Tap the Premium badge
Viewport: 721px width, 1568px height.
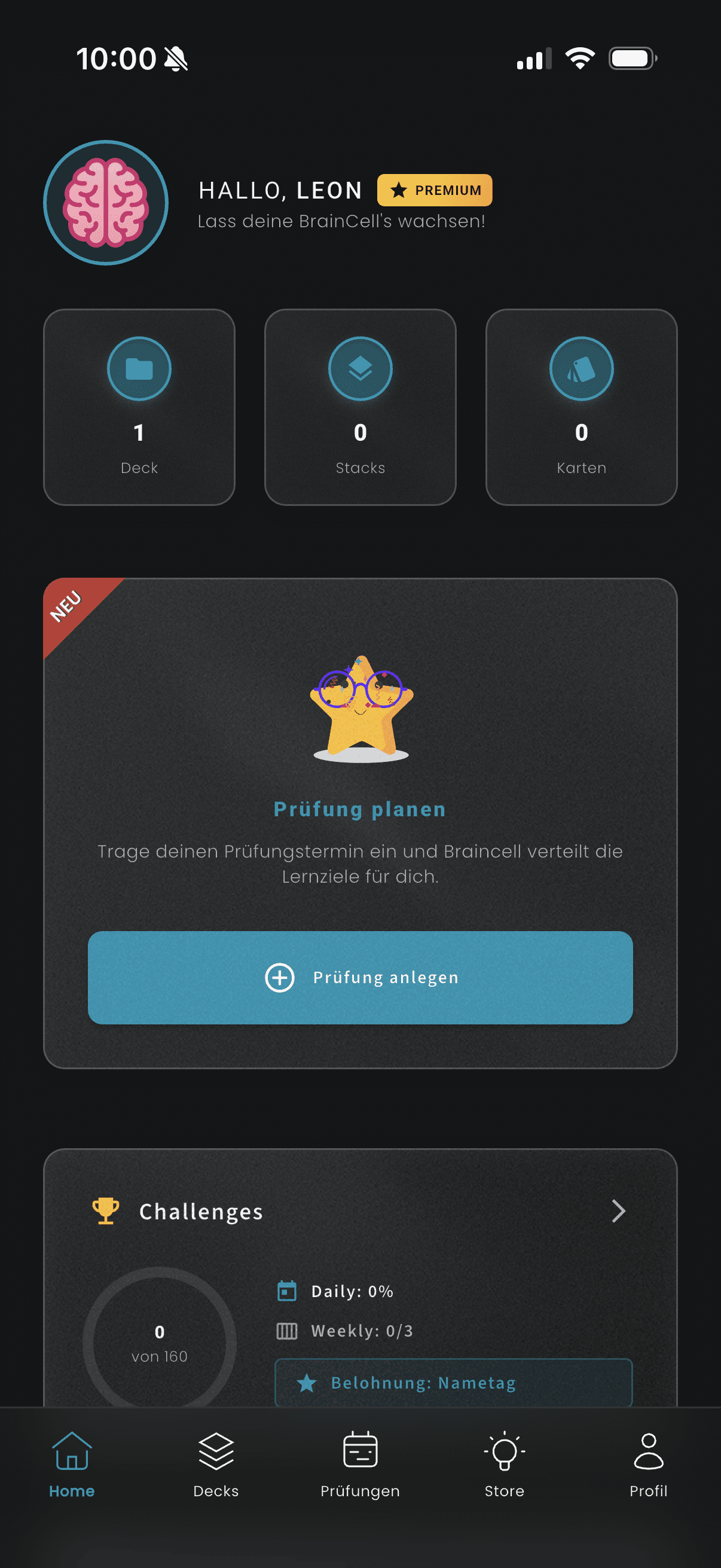pos(435,191)
